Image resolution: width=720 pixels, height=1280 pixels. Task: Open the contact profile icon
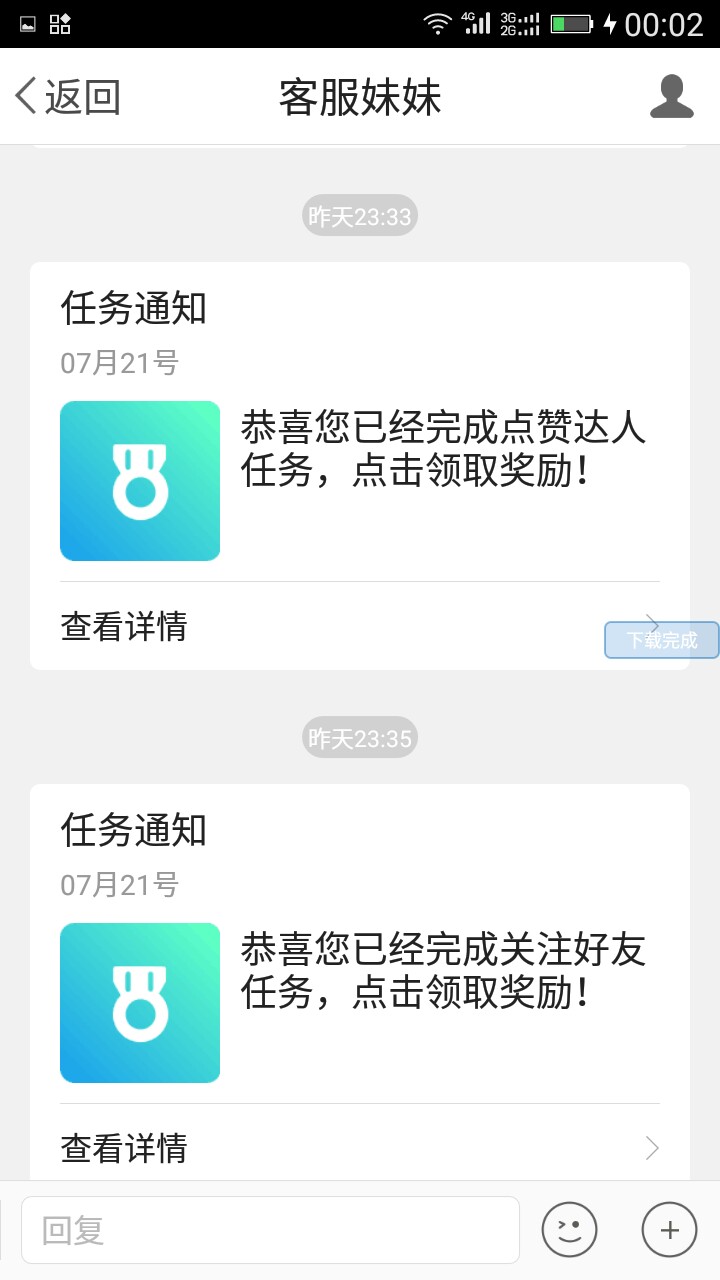671,97
